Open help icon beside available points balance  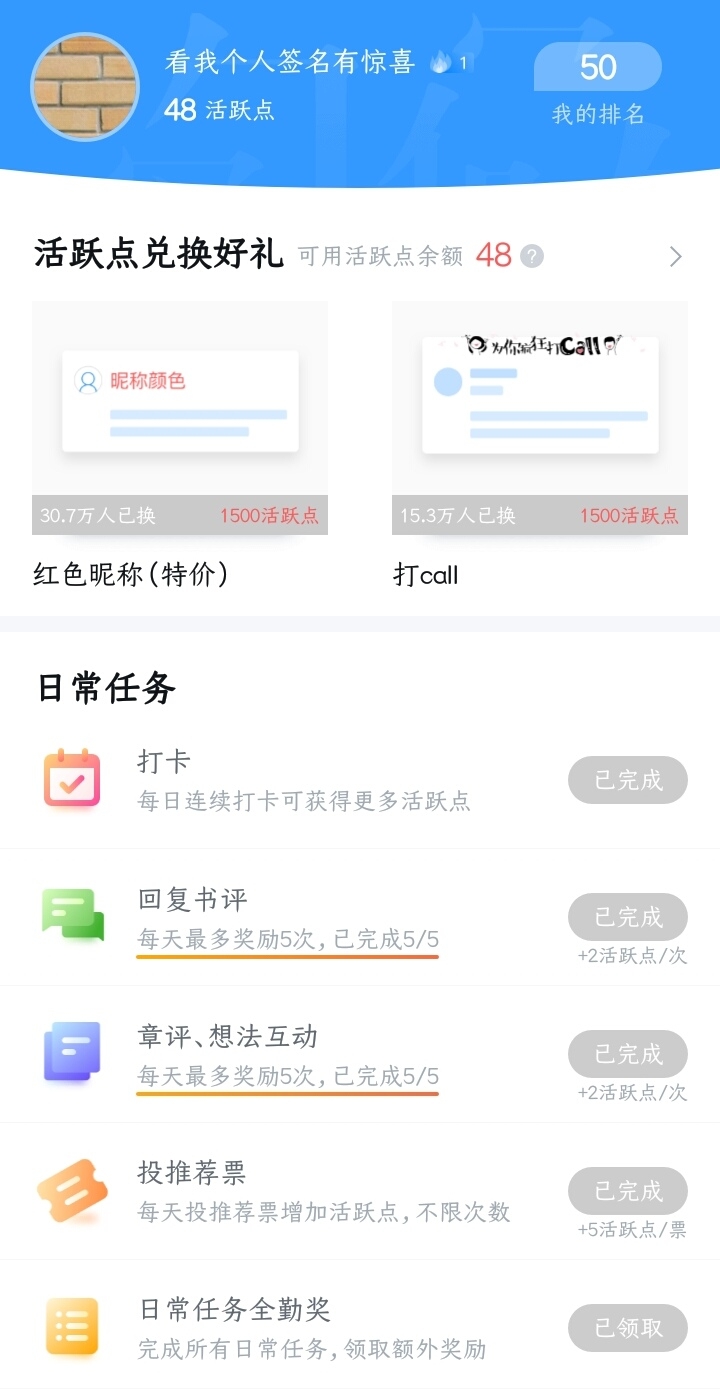click(533, 256)
